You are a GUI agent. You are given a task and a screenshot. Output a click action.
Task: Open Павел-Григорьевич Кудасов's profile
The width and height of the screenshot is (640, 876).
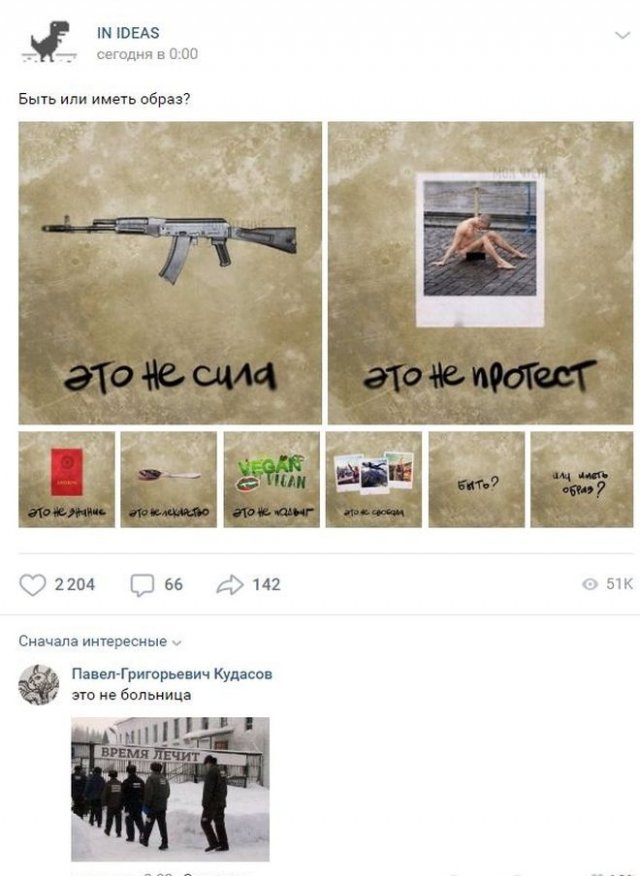171,674
